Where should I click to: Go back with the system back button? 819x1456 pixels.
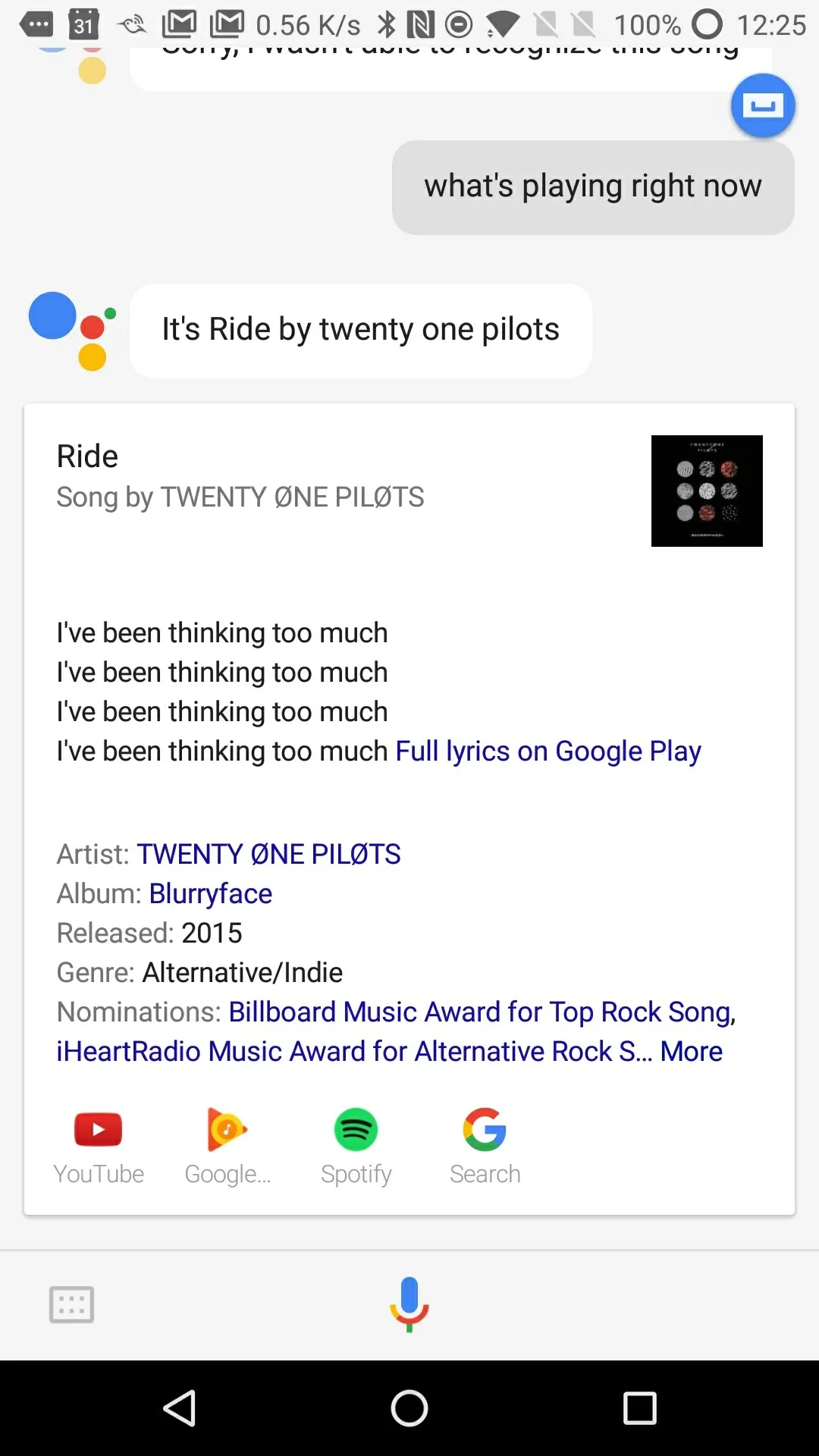pos(180,1408)
